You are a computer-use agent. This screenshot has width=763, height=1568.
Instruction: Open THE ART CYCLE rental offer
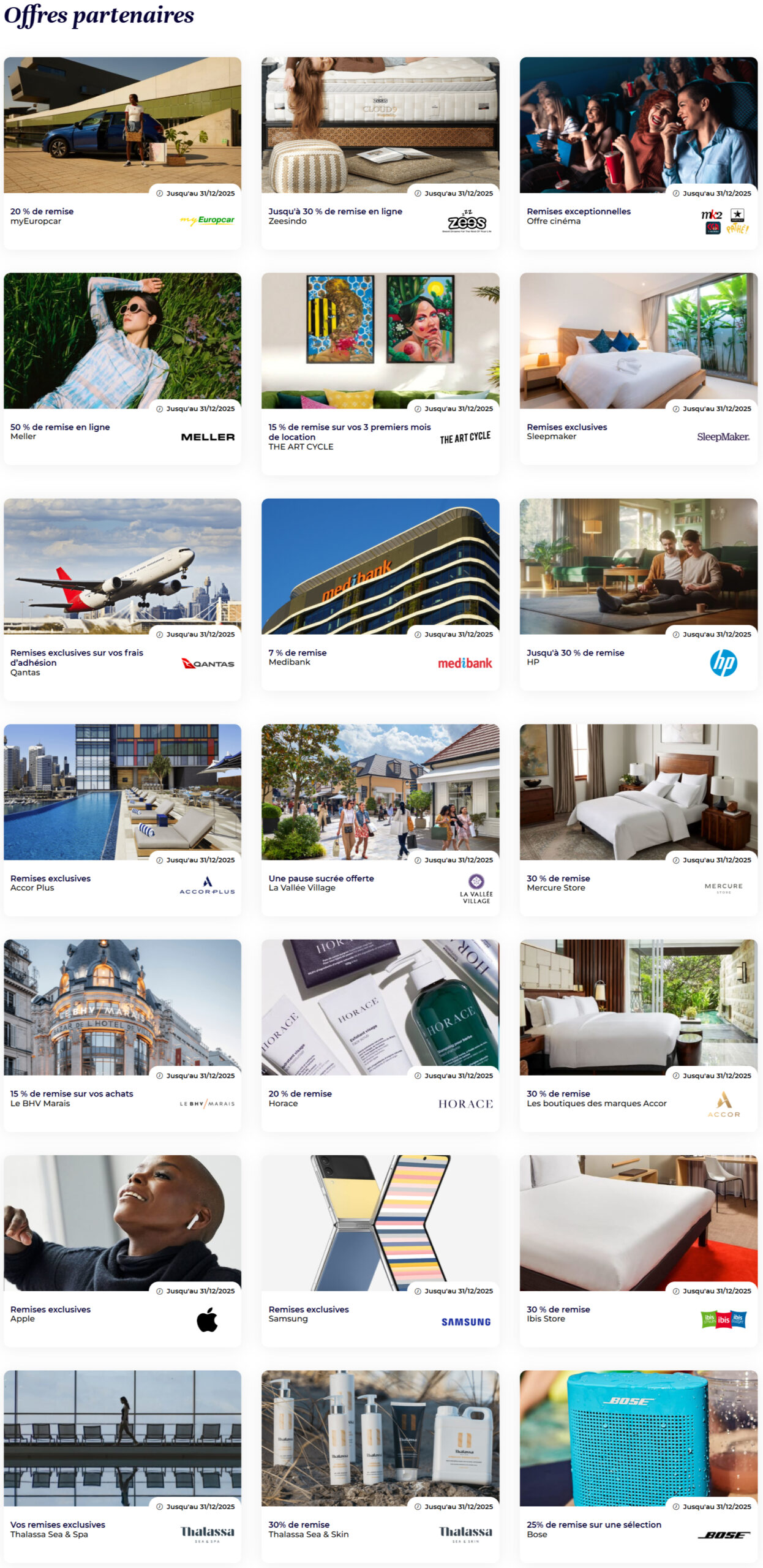click(x=380, y=374)
